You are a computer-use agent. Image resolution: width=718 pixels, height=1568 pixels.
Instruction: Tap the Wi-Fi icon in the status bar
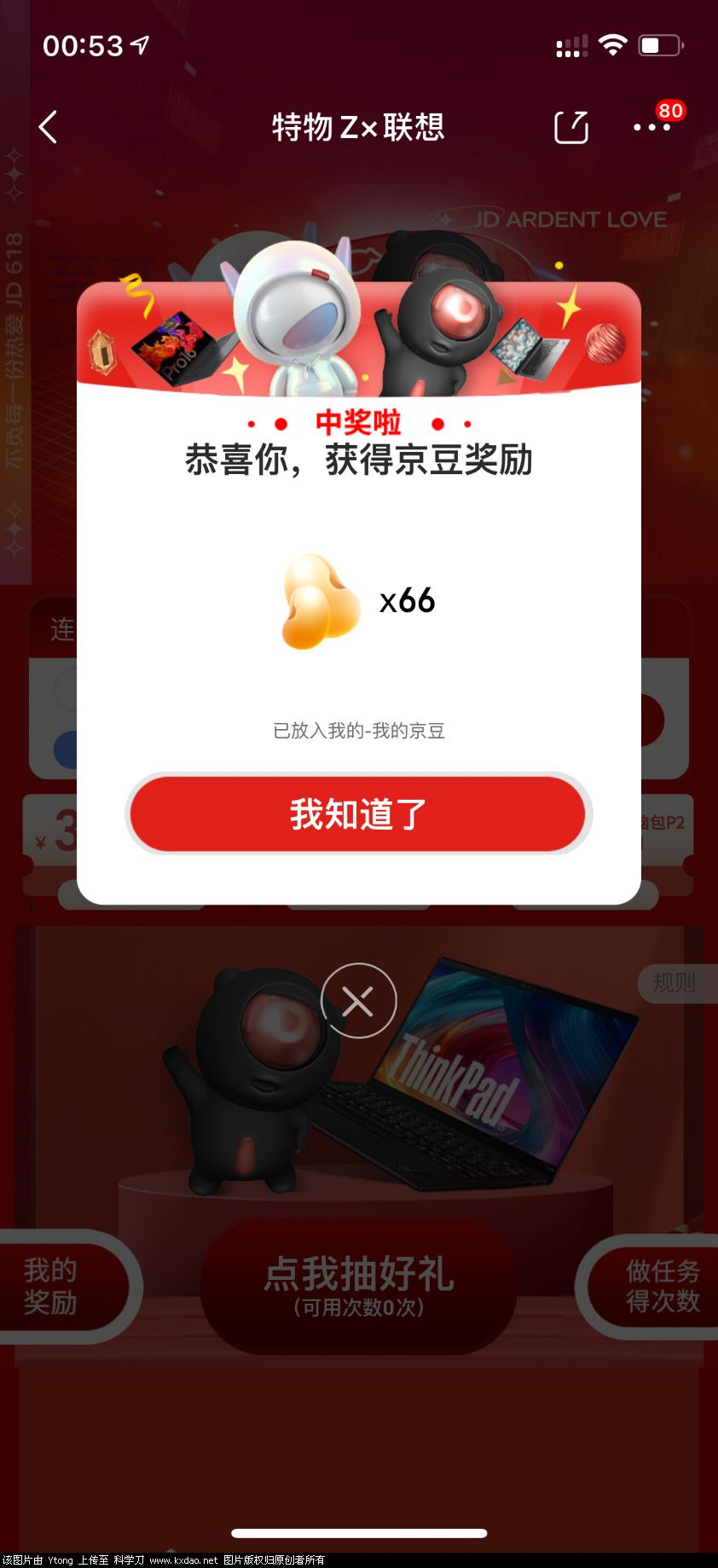click(612, 46)
